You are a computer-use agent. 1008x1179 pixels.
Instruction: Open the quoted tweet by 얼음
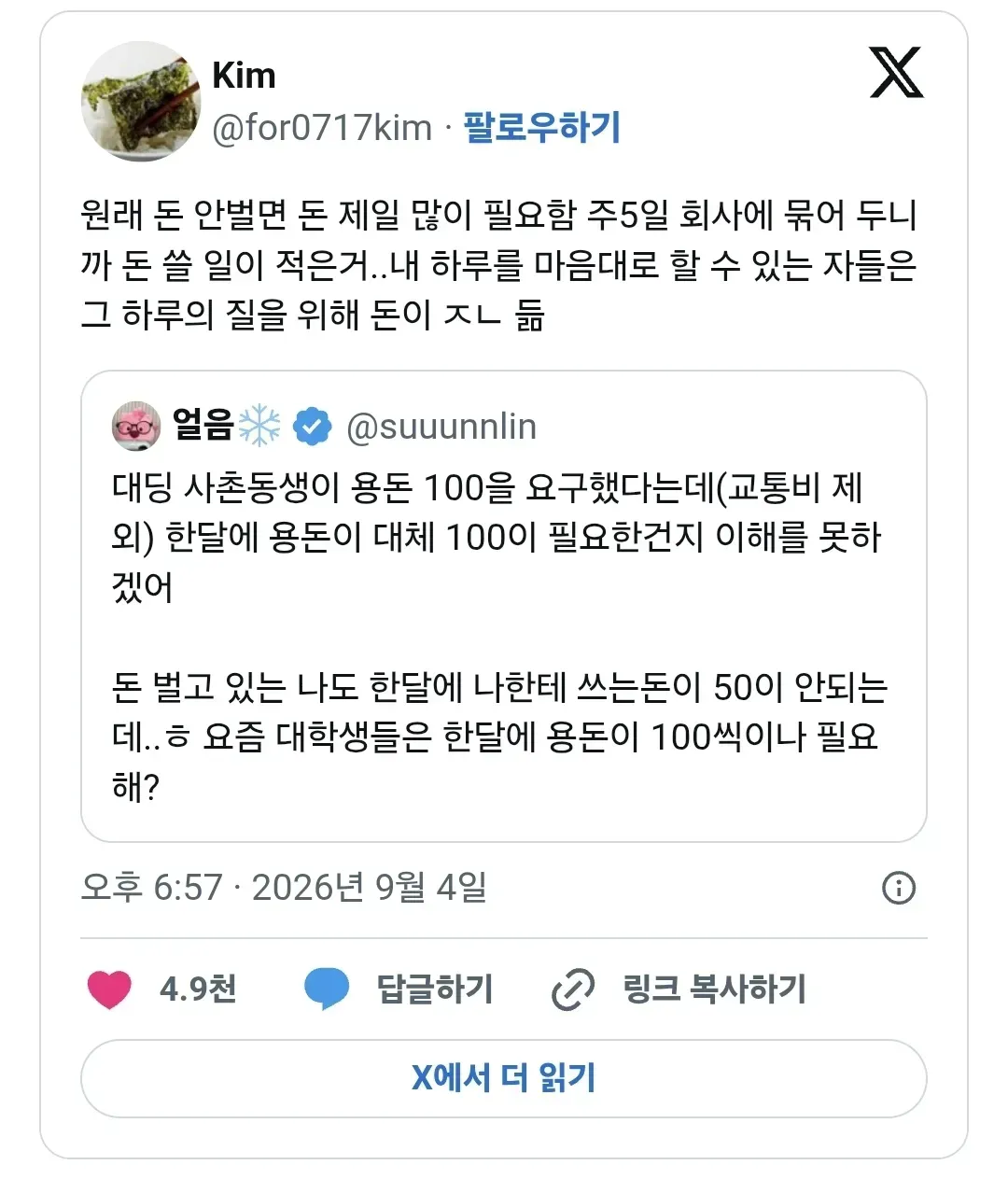pos(504,607)
